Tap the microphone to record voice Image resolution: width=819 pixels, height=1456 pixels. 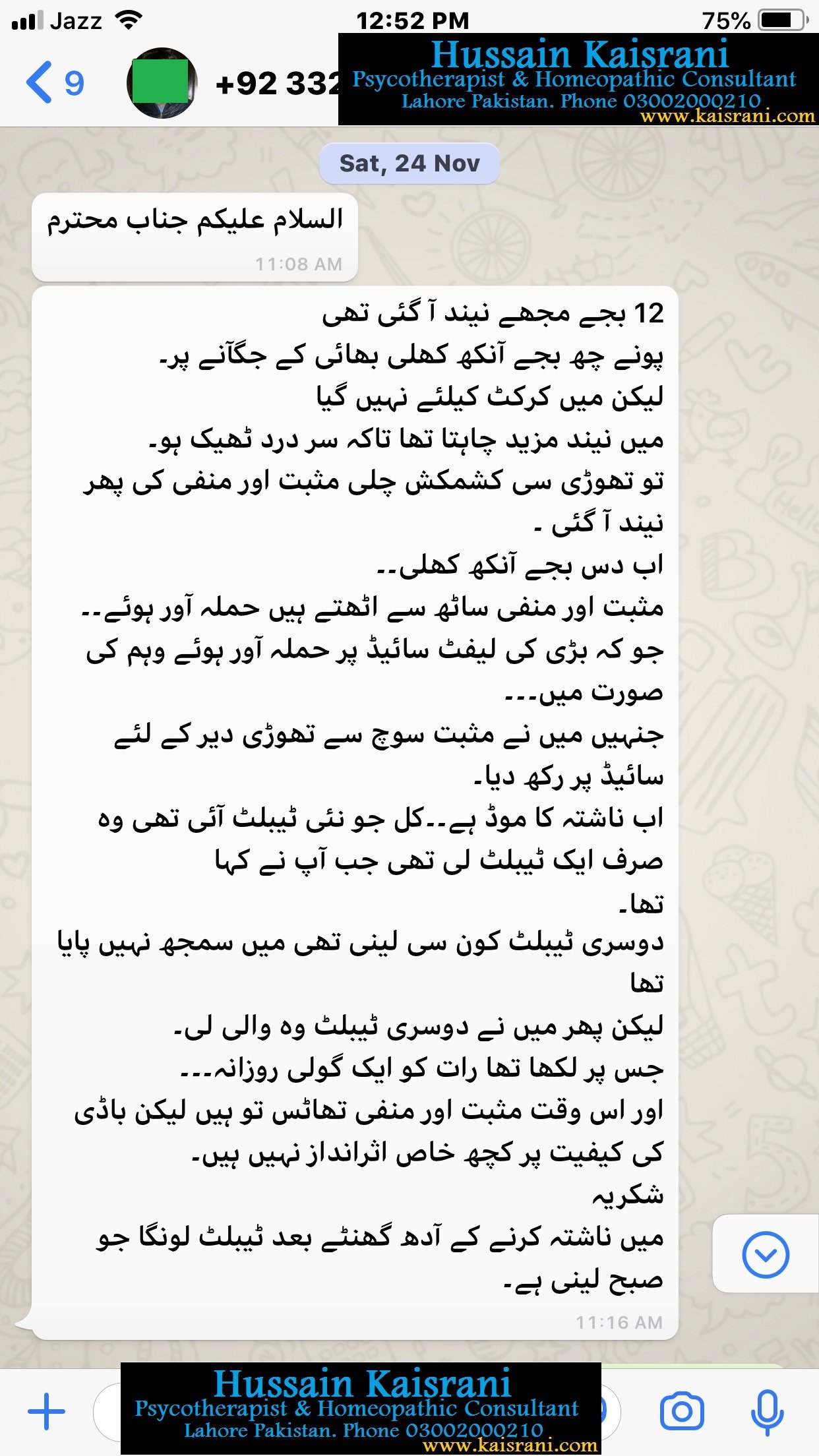767,1412
